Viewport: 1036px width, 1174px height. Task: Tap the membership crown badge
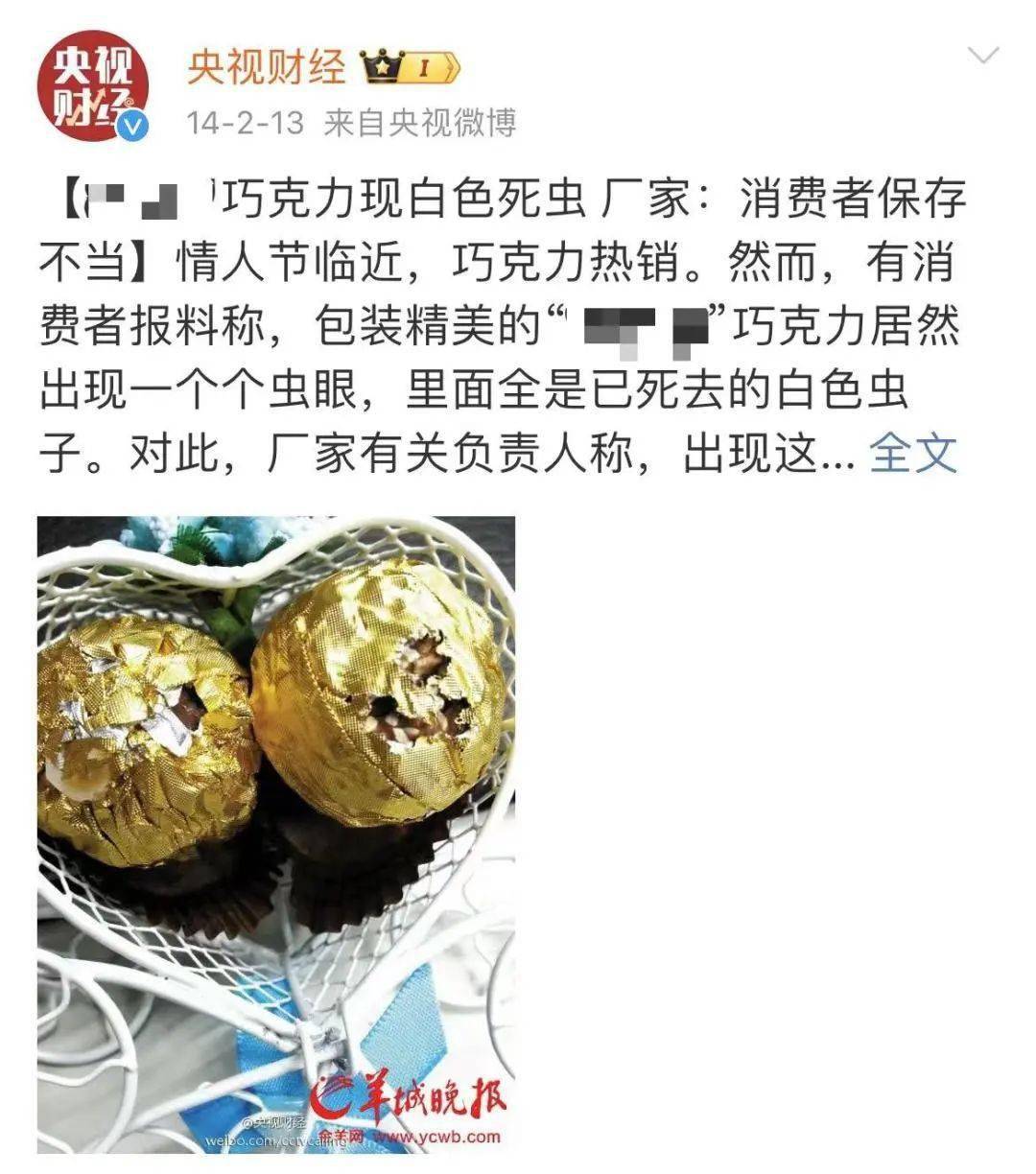click(x=410, y=68)
